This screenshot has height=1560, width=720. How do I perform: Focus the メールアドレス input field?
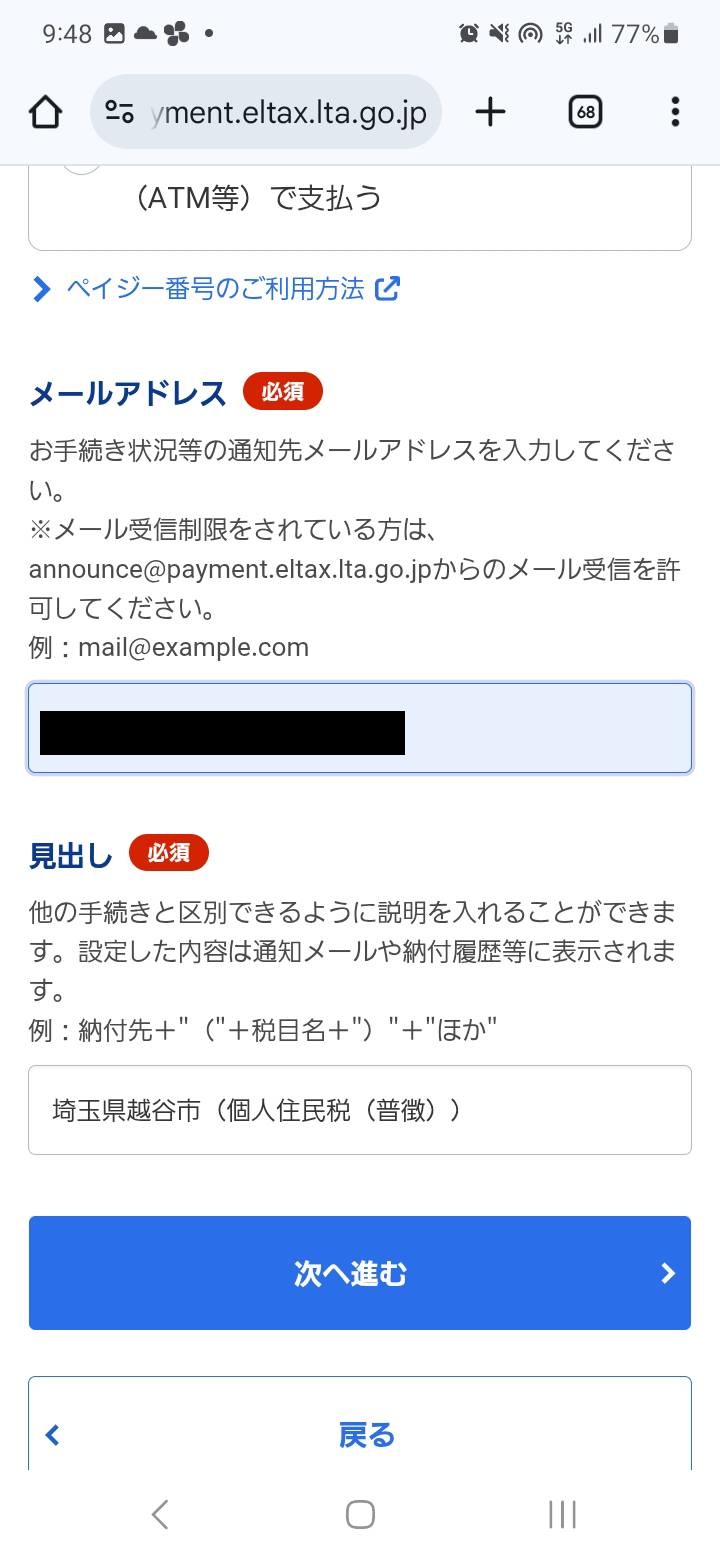360,728
